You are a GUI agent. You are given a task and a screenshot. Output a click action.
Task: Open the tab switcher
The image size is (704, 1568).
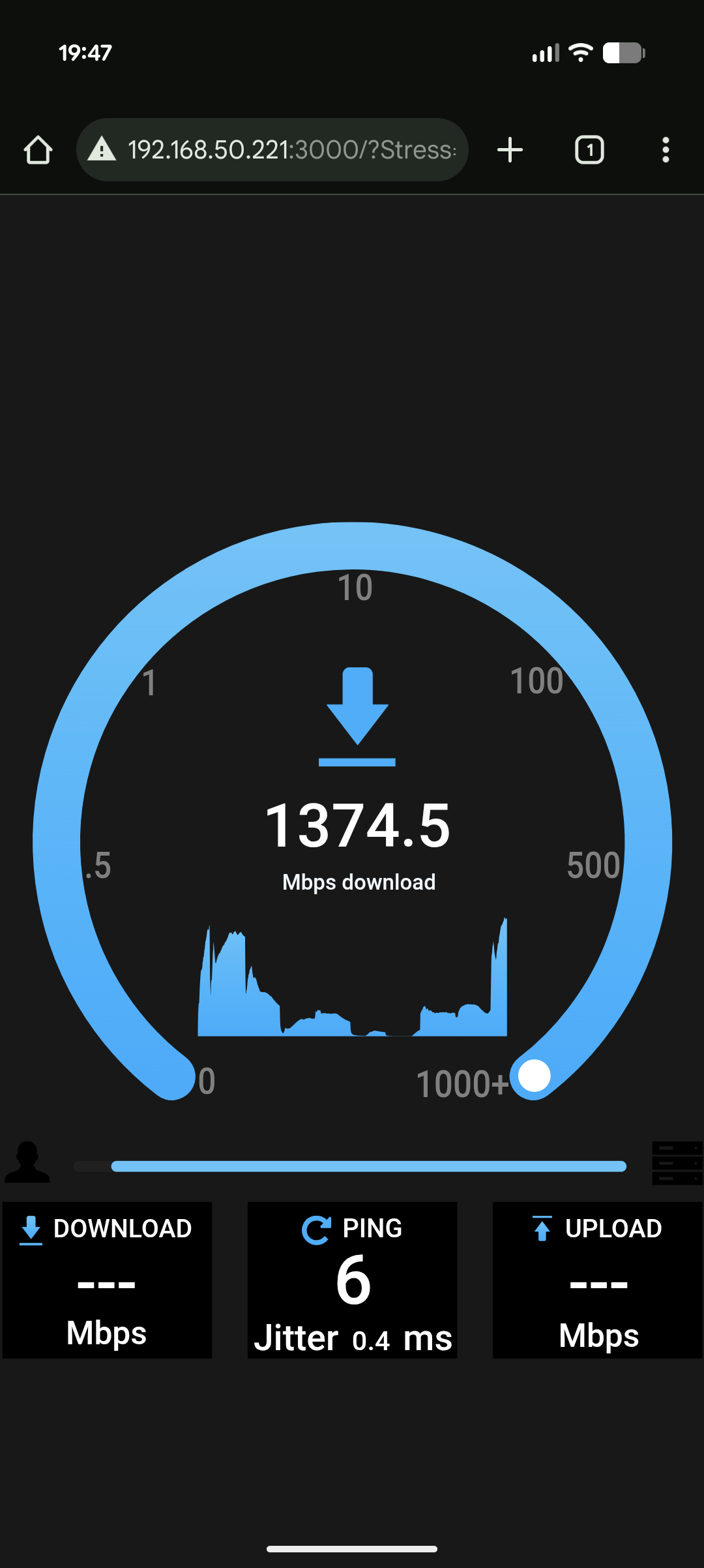click(589, 150)
